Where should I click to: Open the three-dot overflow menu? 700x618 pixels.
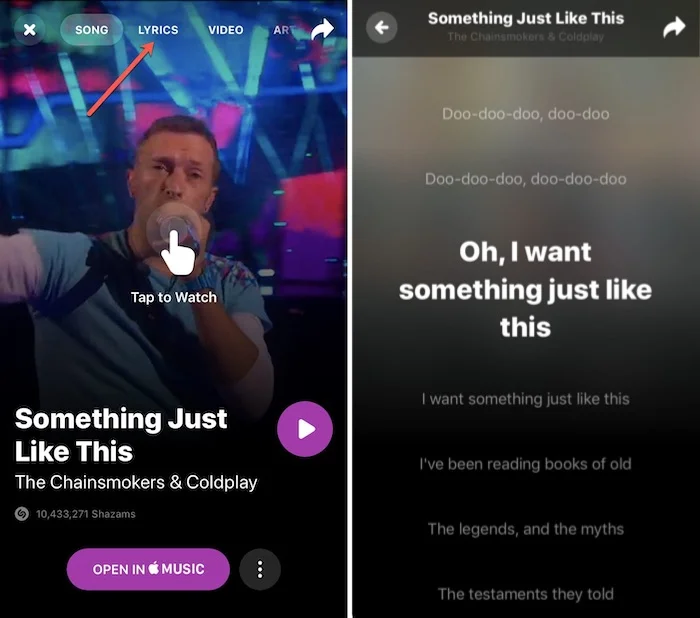coord(260,569)
